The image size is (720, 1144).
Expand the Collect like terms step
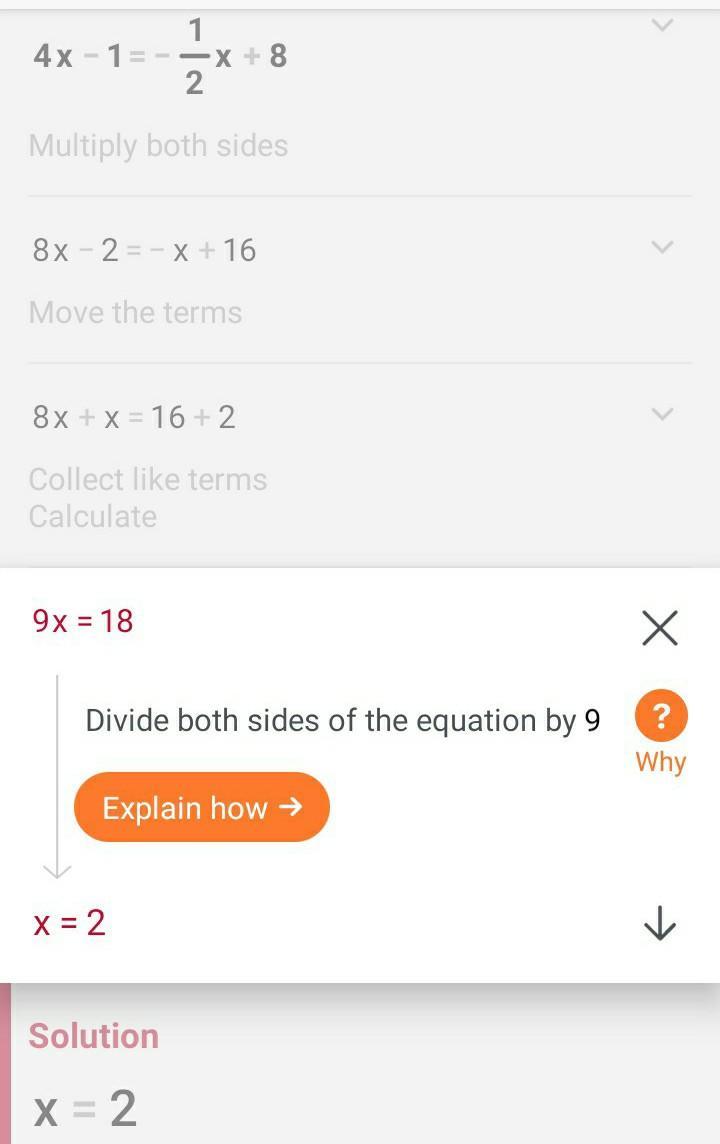pyautogui.click(x=661, y=414)
